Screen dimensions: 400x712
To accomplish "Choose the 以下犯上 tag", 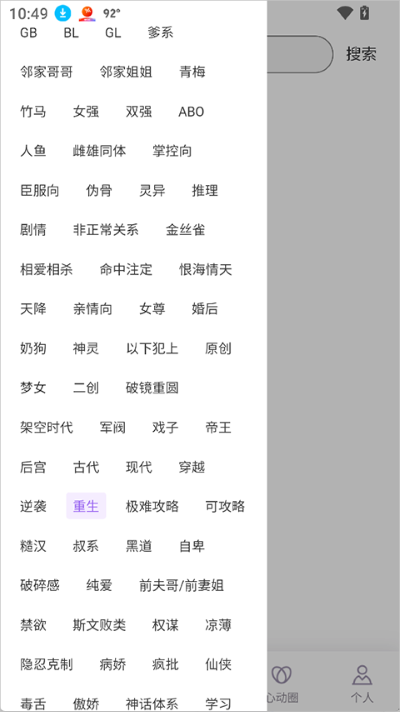I will point(152,348).
